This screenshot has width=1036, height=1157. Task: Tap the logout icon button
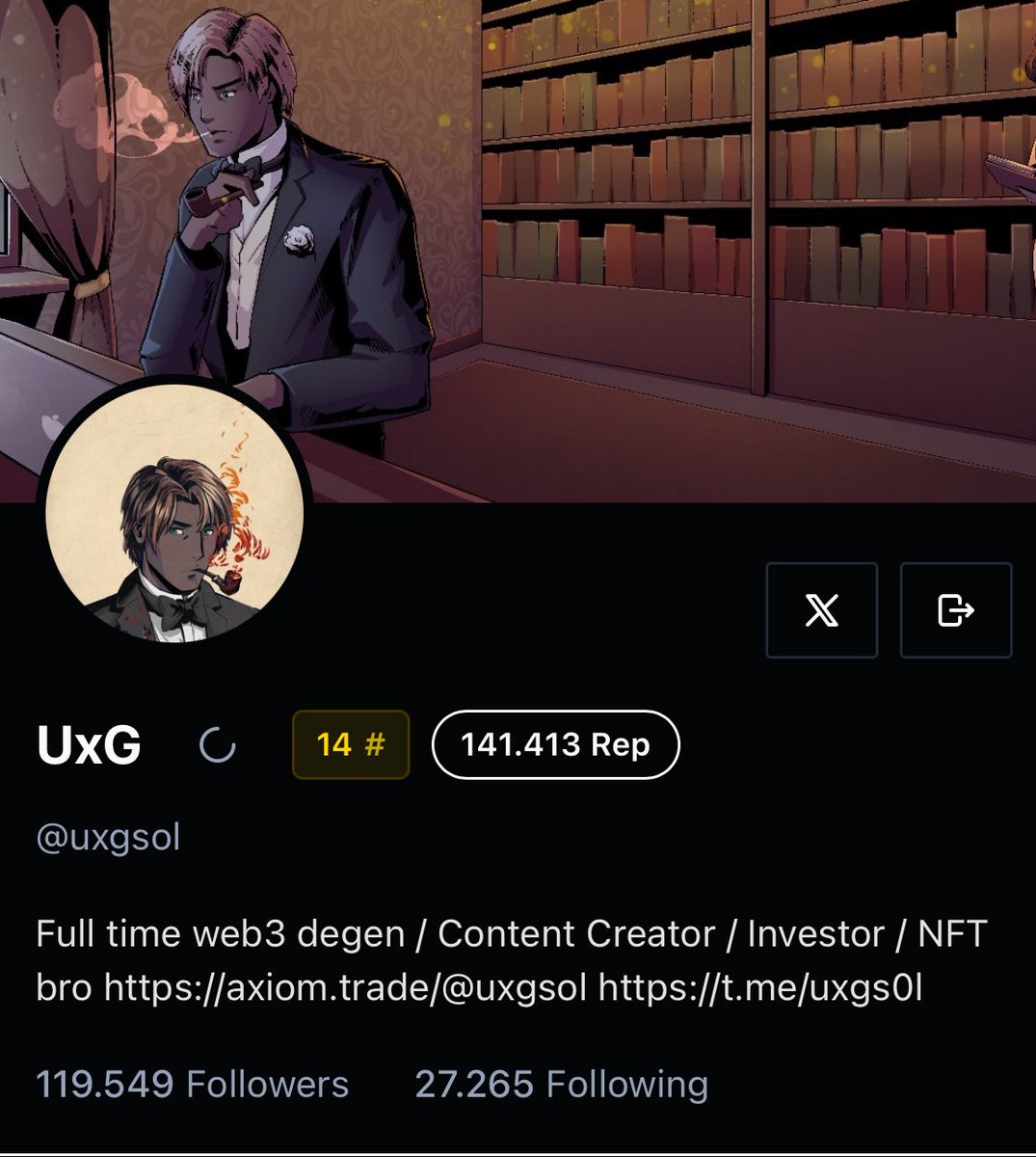pos(955,610)
